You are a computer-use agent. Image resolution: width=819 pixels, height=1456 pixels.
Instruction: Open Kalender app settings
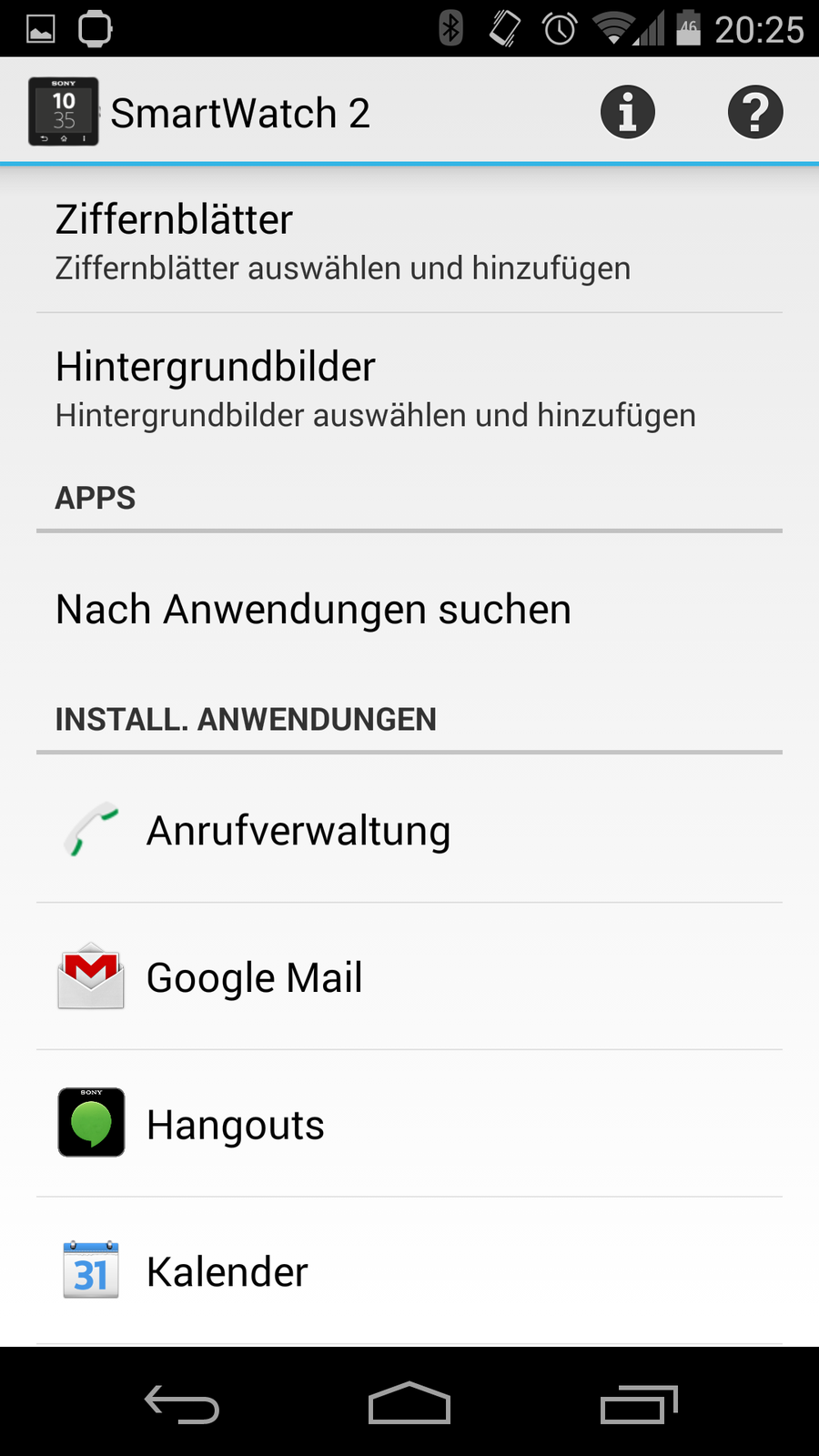409,1271
